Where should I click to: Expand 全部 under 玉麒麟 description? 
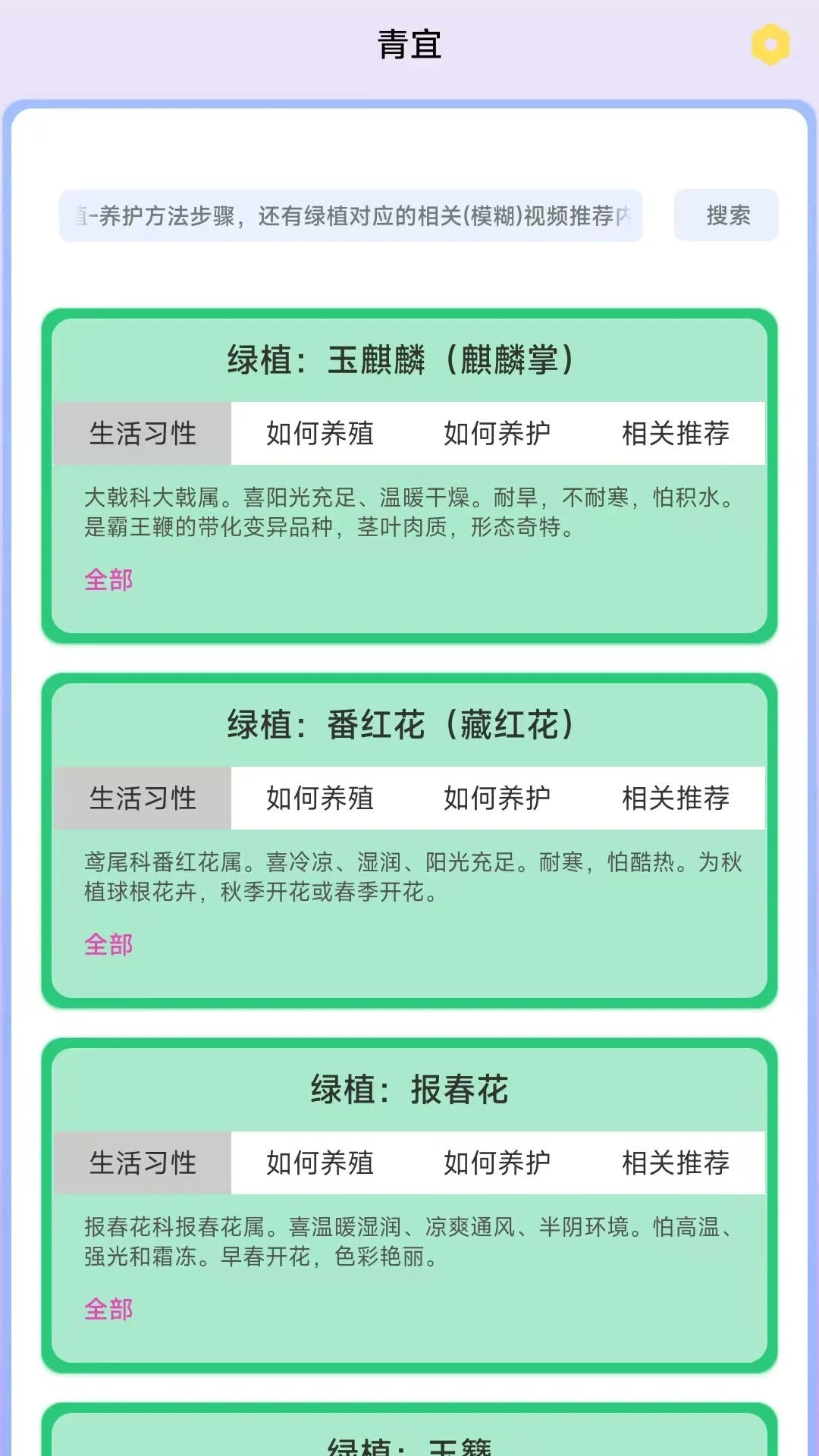[x=108, y=580]
